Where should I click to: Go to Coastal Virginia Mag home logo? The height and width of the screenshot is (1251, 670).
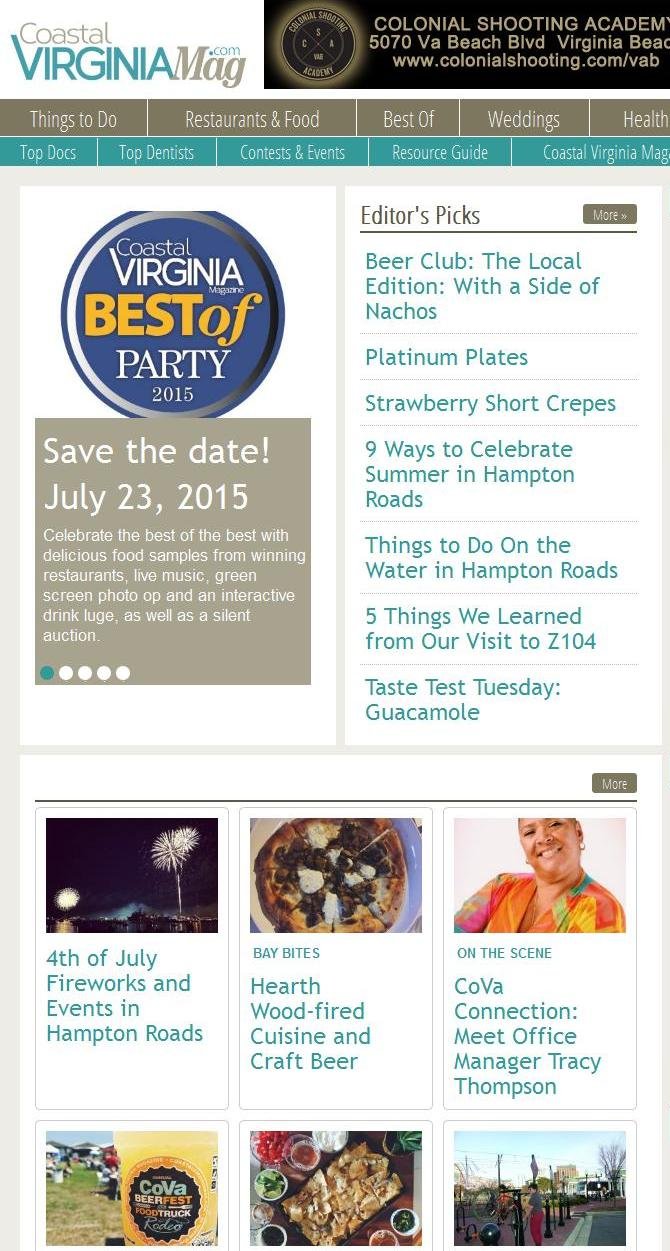click(x=128, y=55)
